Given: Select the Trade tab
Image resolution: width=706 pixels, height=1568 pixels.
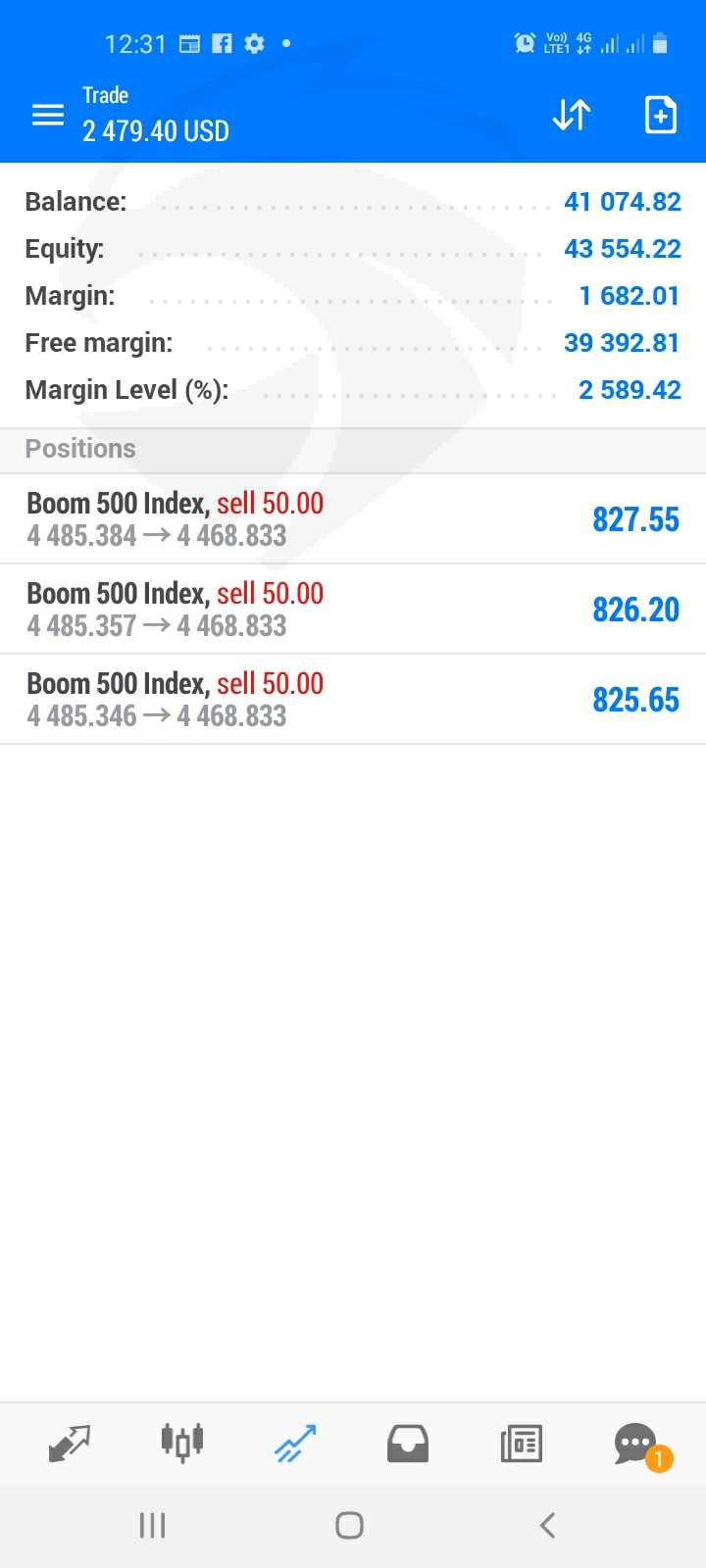Looking at the screenshot, I should point(295,1443).
